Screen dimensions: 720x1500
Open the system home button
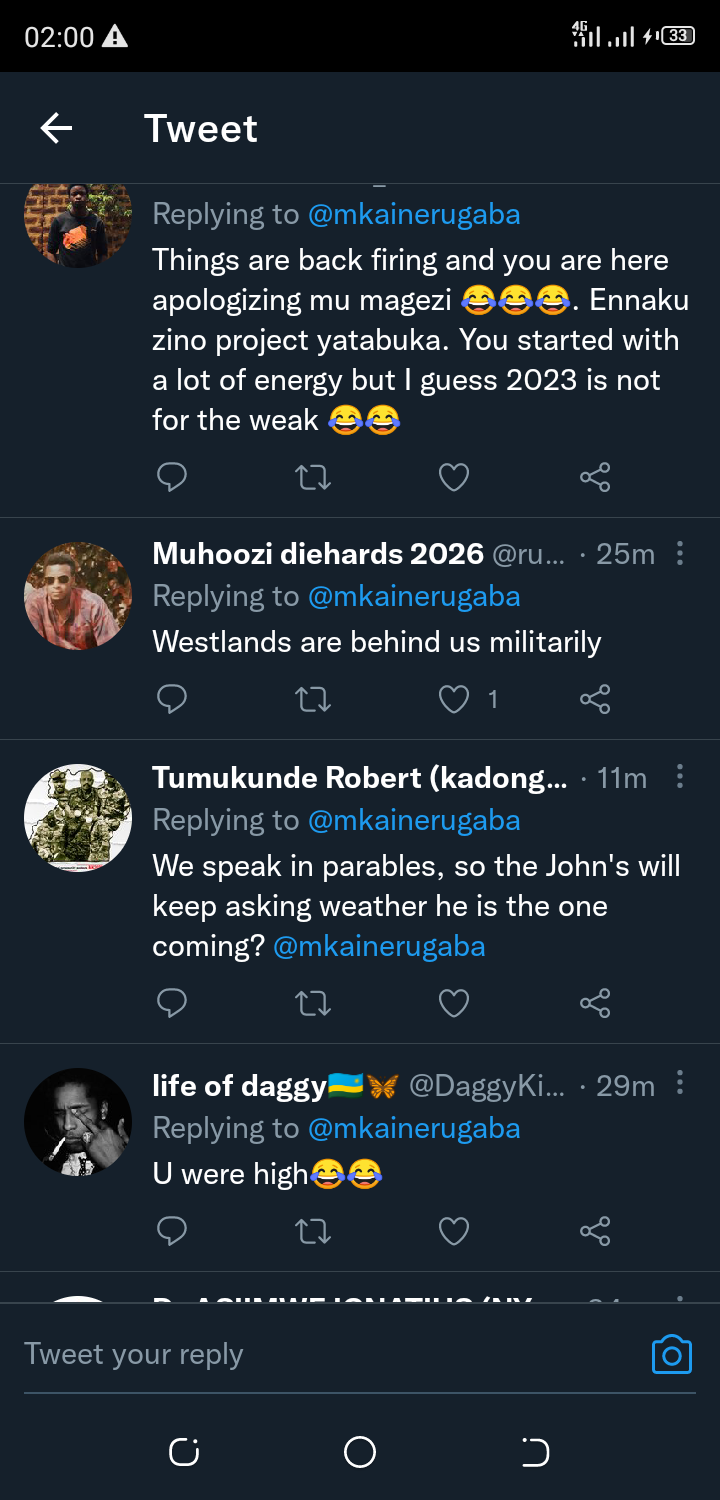click(359, 1452)
